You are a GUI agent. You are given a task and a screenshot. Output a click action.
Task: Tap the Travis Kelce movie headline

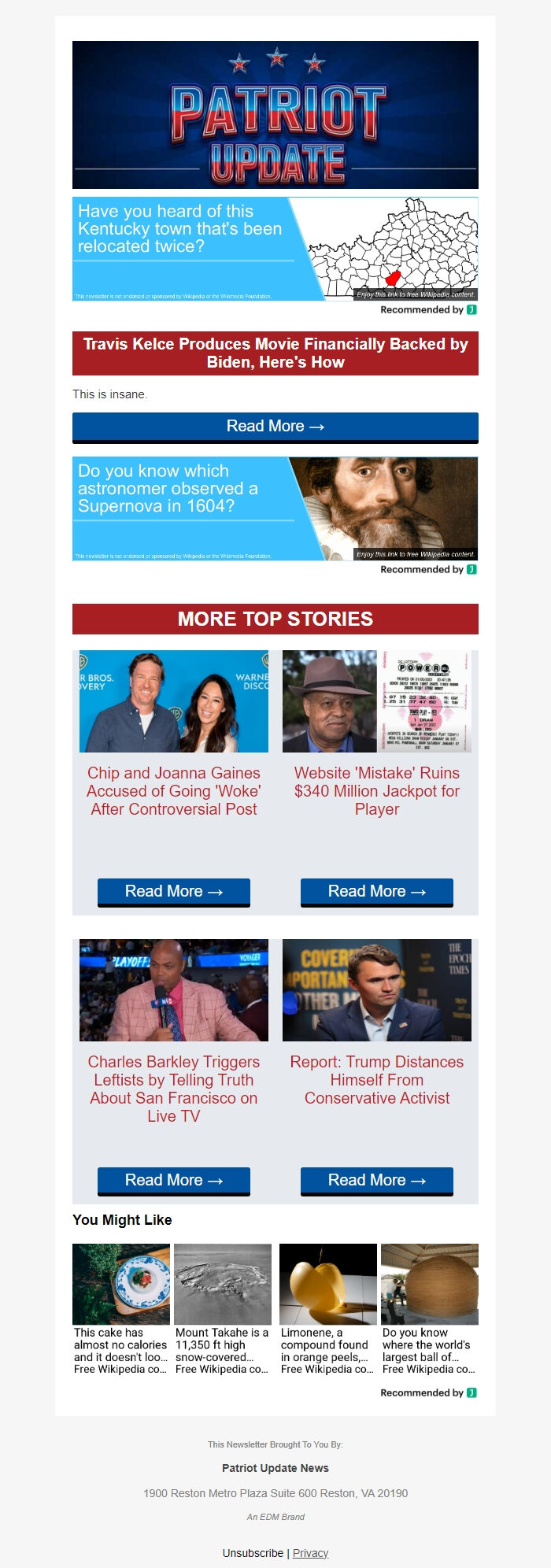point(275,353)
